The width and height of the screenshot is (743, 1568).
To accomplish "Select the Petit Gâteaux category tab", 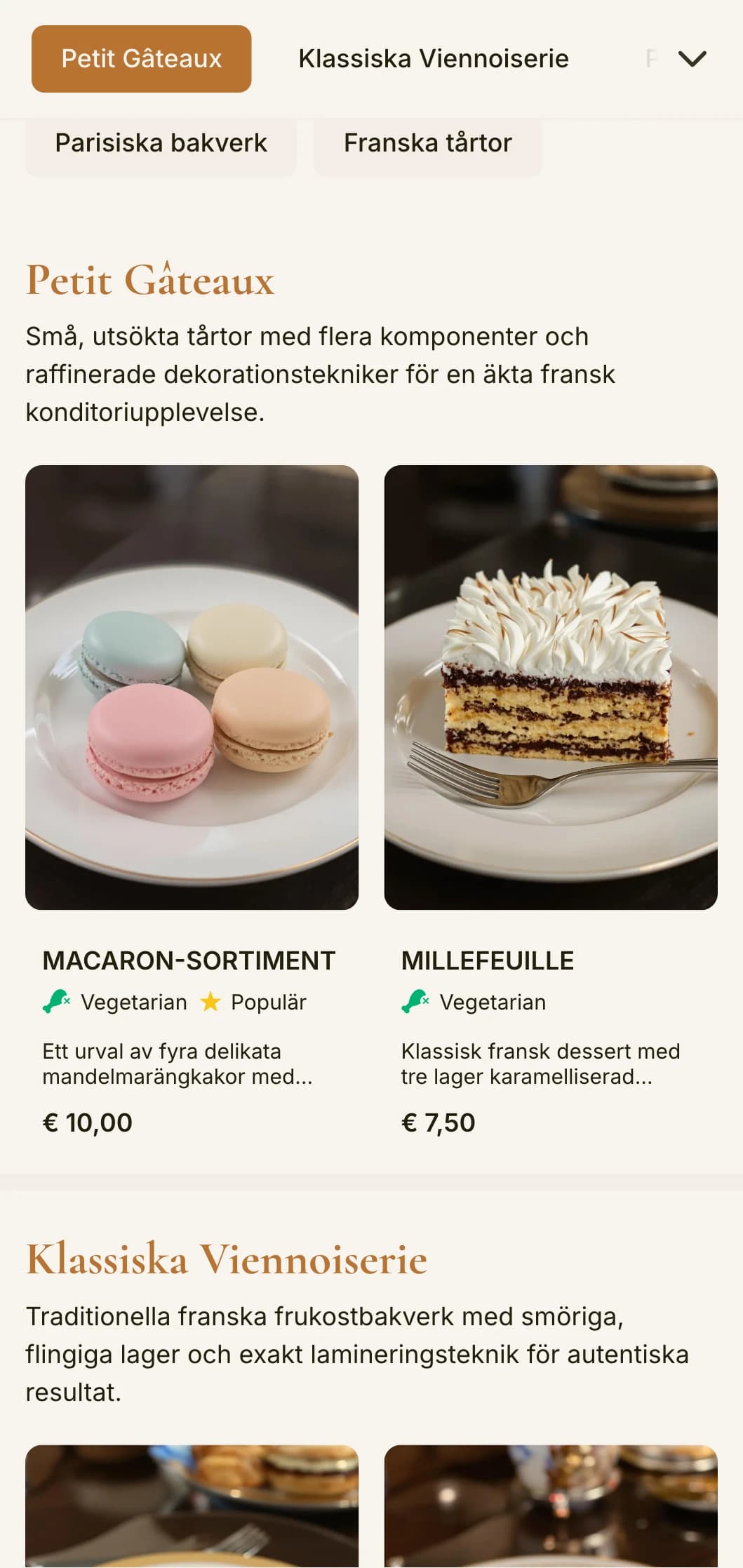I will click(140, 59).
